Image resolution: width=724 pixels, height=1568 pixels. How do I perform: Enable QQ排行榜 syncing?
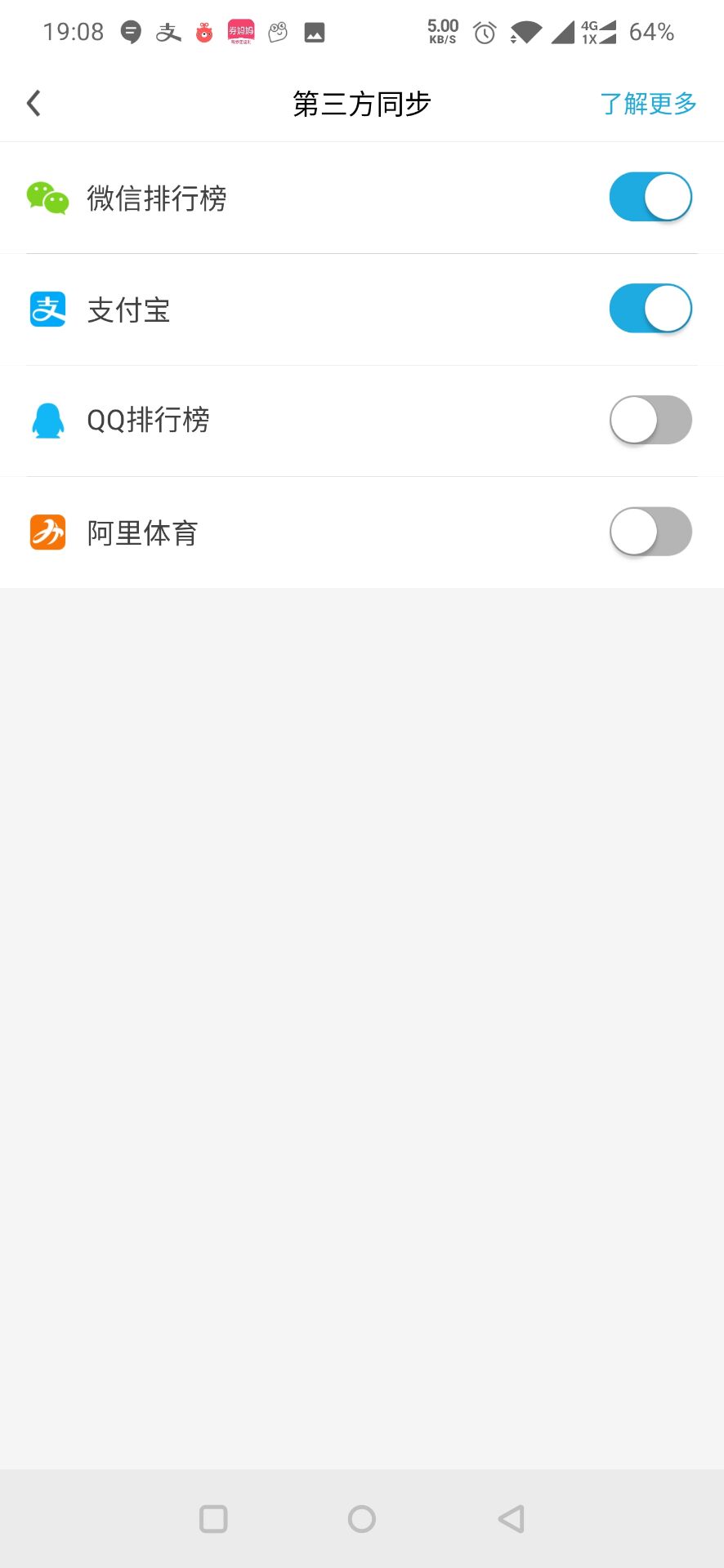(x=650, y=420)
